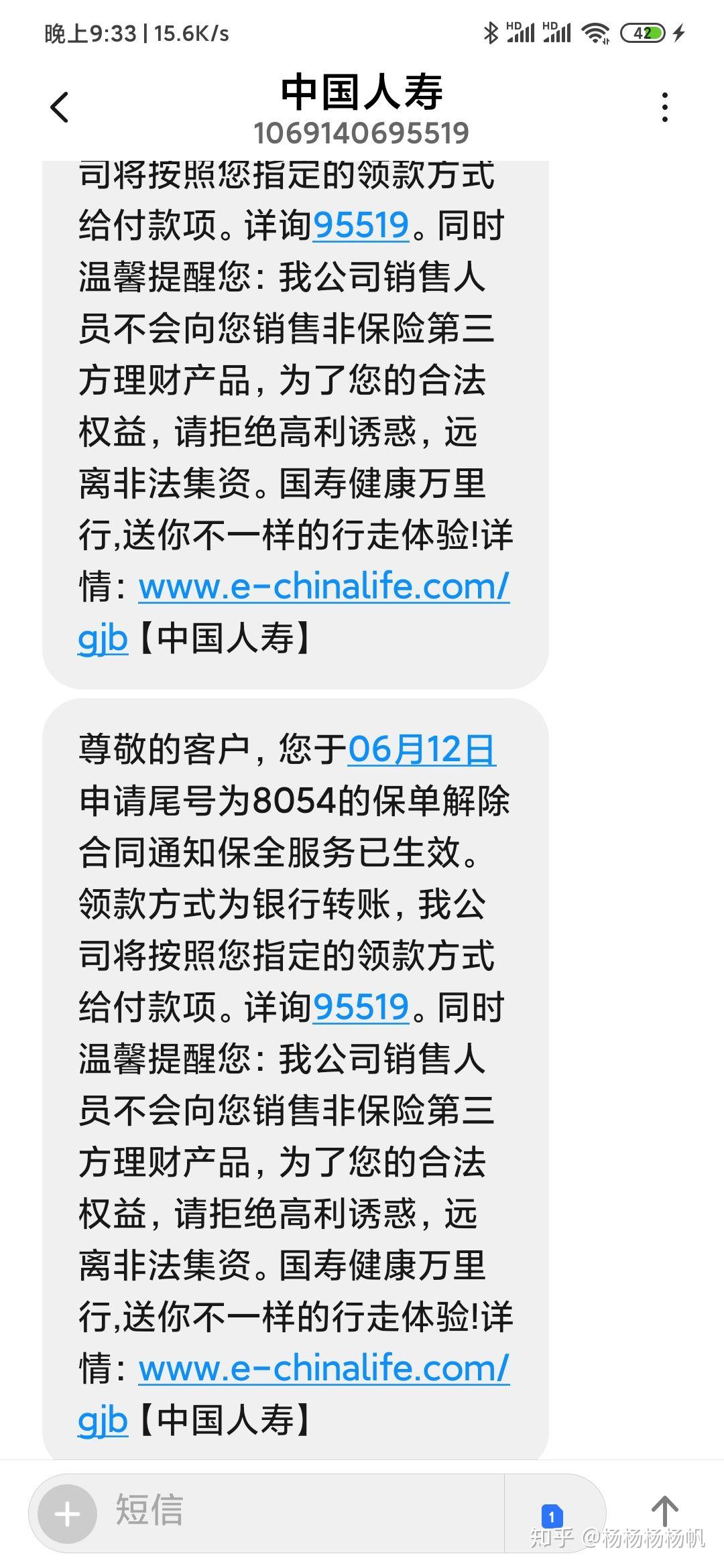Switch the SIM card 1 selector

(552, 1515)
